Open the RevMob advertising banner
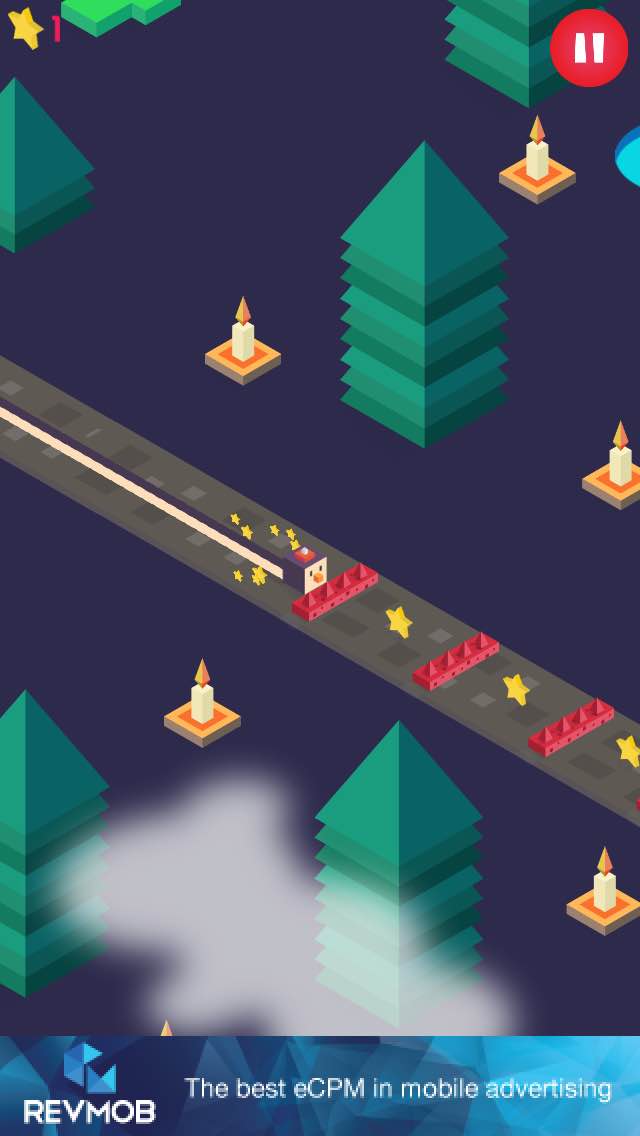Viewport: 640px width, 1136px height. coord(320,1086)
